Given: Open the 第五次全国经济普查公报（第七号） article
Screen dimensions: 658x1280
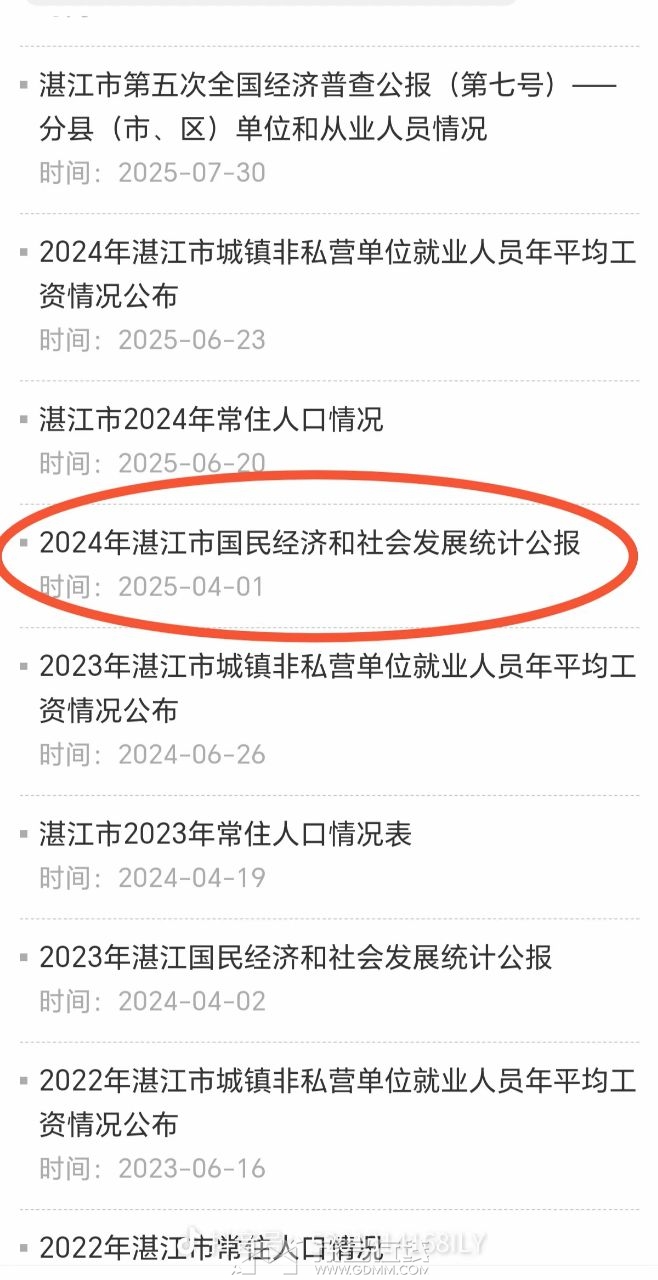Looking at the screenshot, I should click(x=327, y=106).
